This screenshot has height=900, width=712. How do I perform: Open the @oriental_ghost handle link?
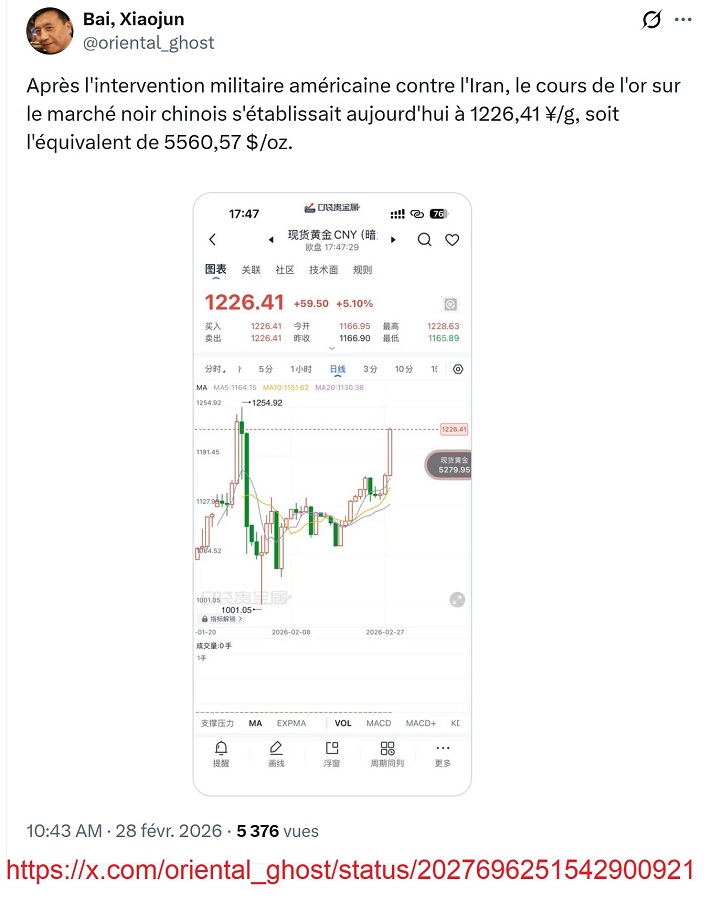coord(148,43)
